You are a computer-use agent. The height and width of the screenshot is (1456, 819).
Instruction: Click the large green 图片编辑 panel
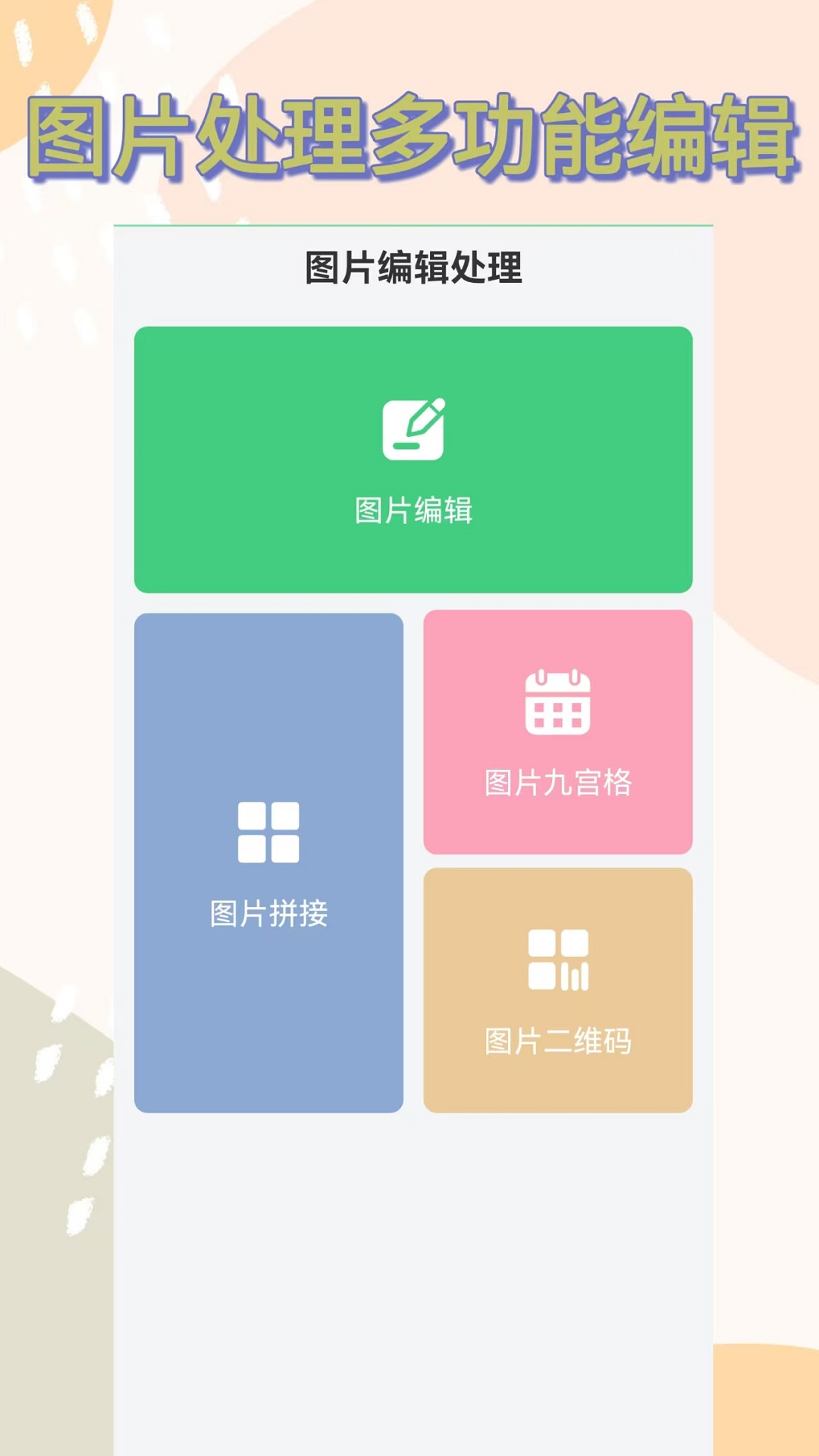(413, 459)
